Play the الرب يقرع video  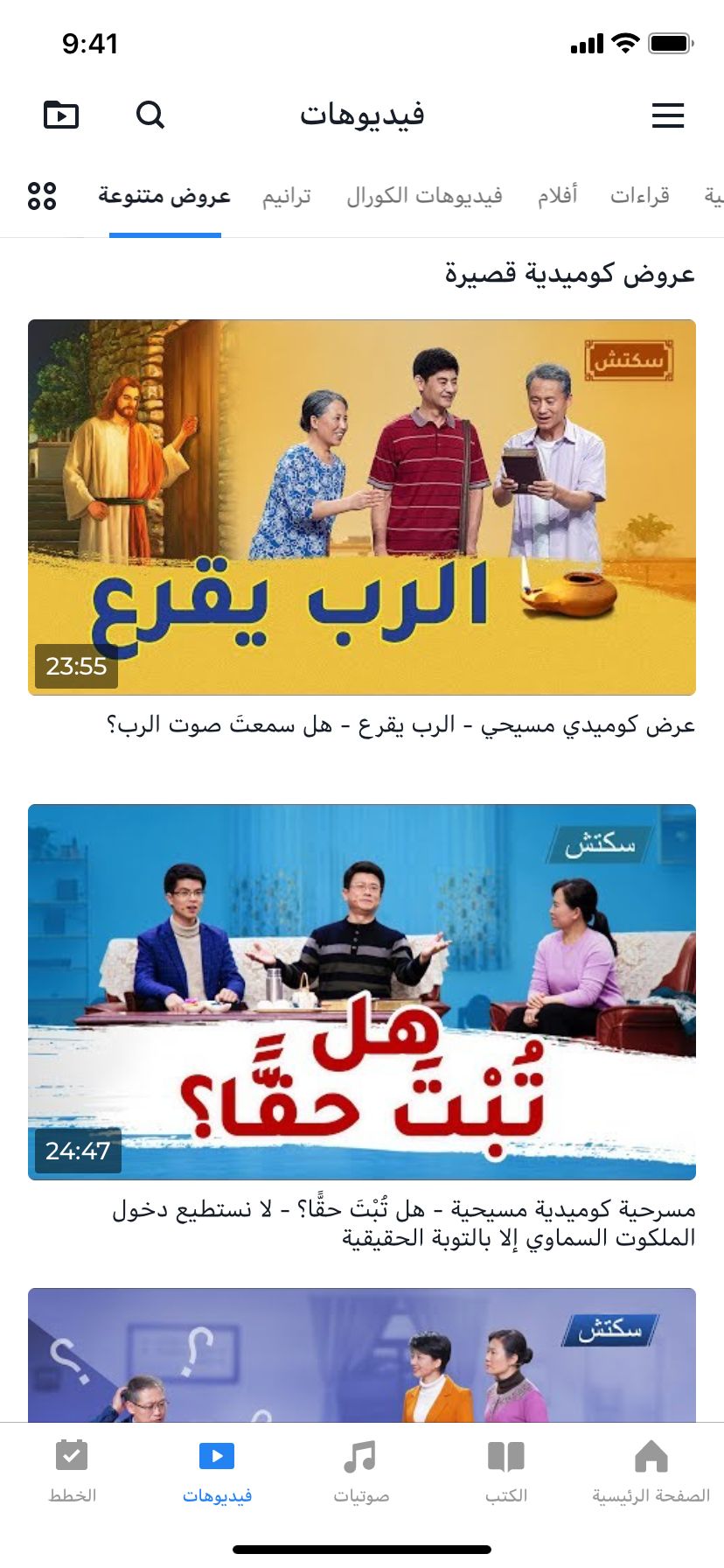point(362,507)
